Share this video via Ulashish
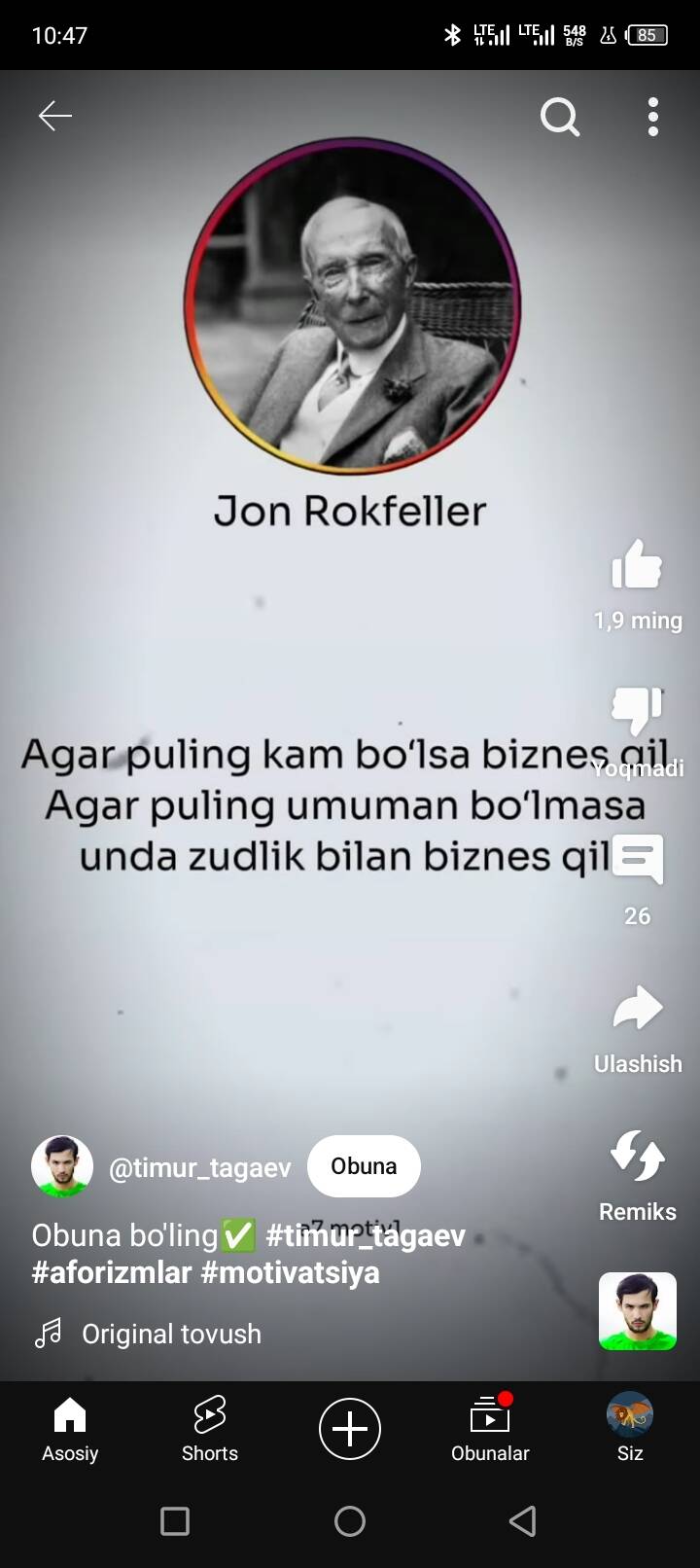Screen dimensions: 700x1568 coord(637,1010)
